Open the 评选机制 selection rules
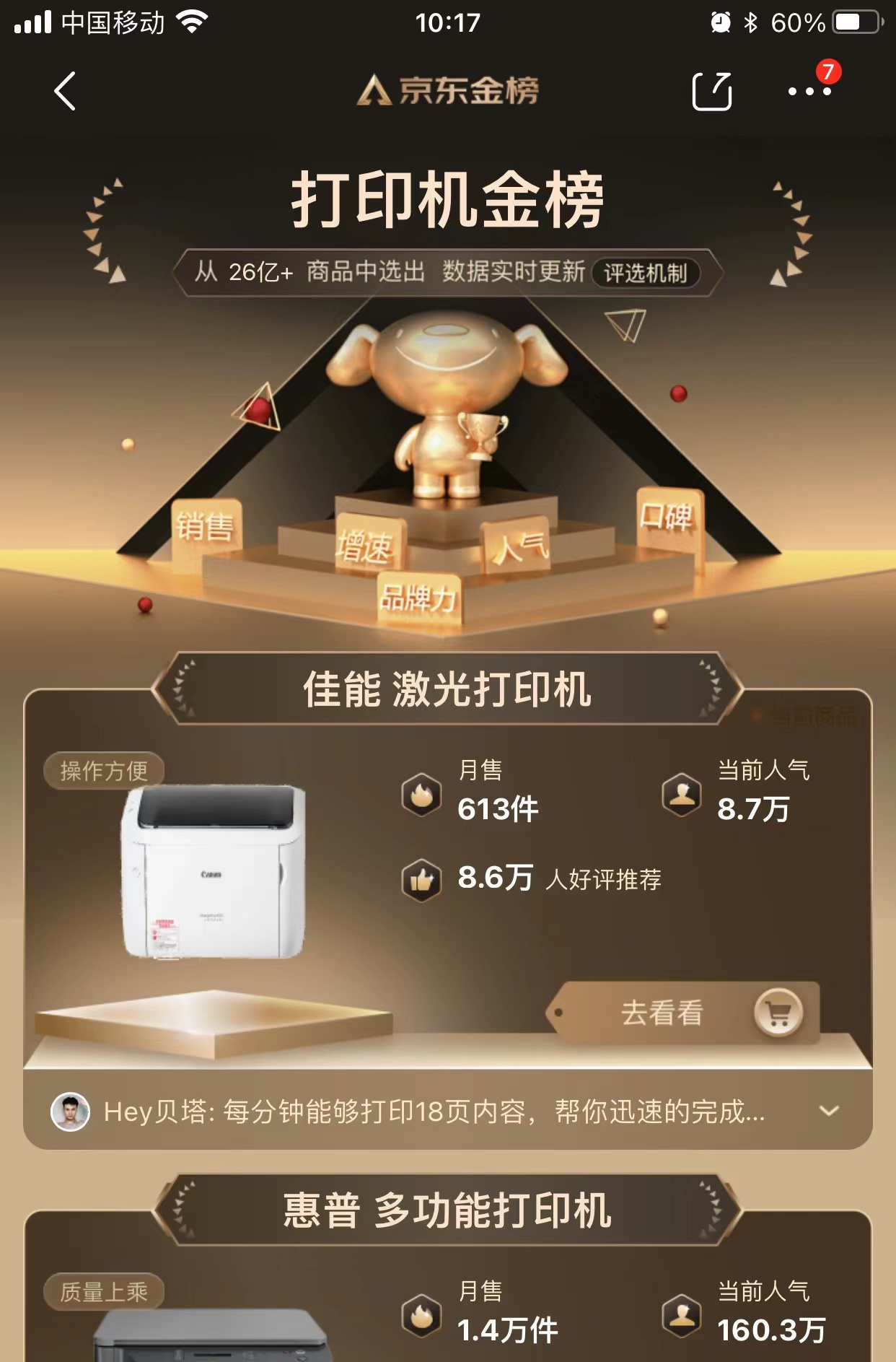The width and height of the screenshot is (896, 1362). click(x=645, y=274)
